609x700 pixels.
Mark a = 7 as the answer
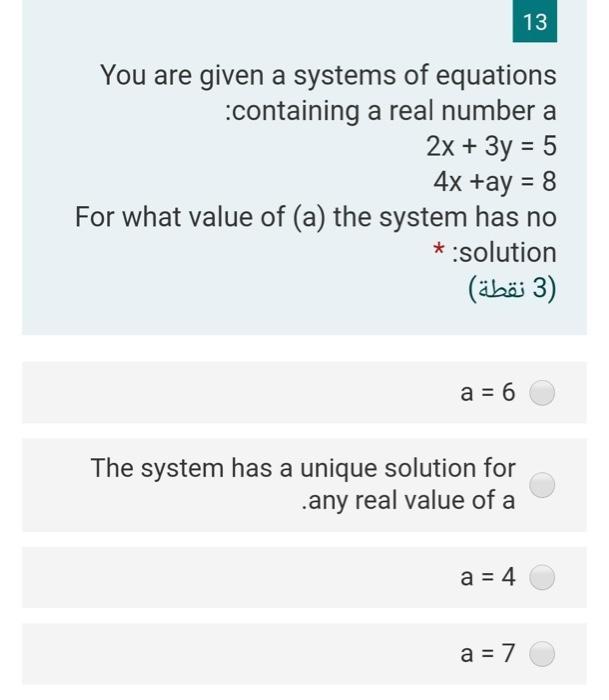(541, 654)
